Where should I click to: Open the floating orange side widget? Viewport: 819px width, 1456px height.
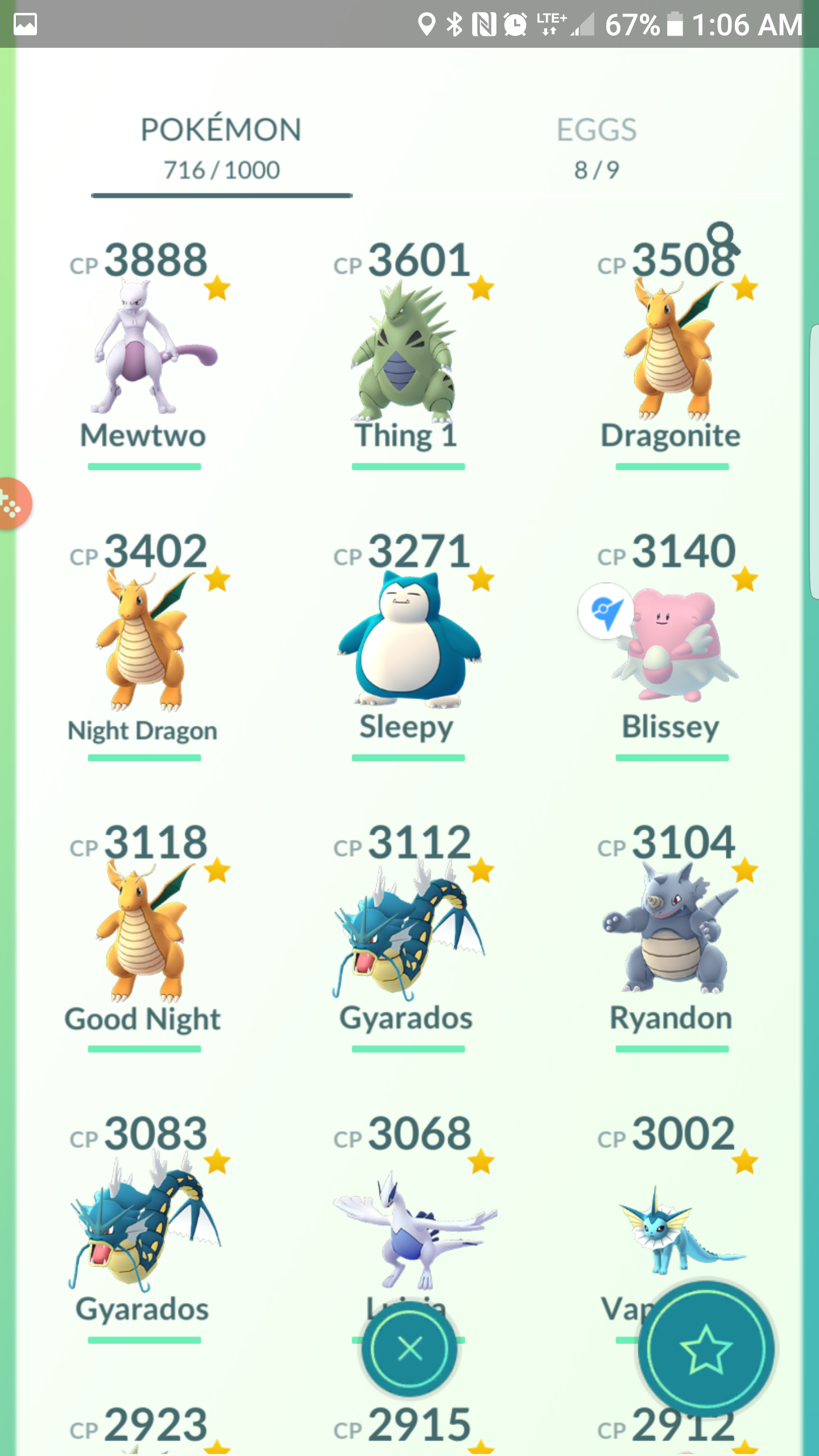[x=14, y=503]
